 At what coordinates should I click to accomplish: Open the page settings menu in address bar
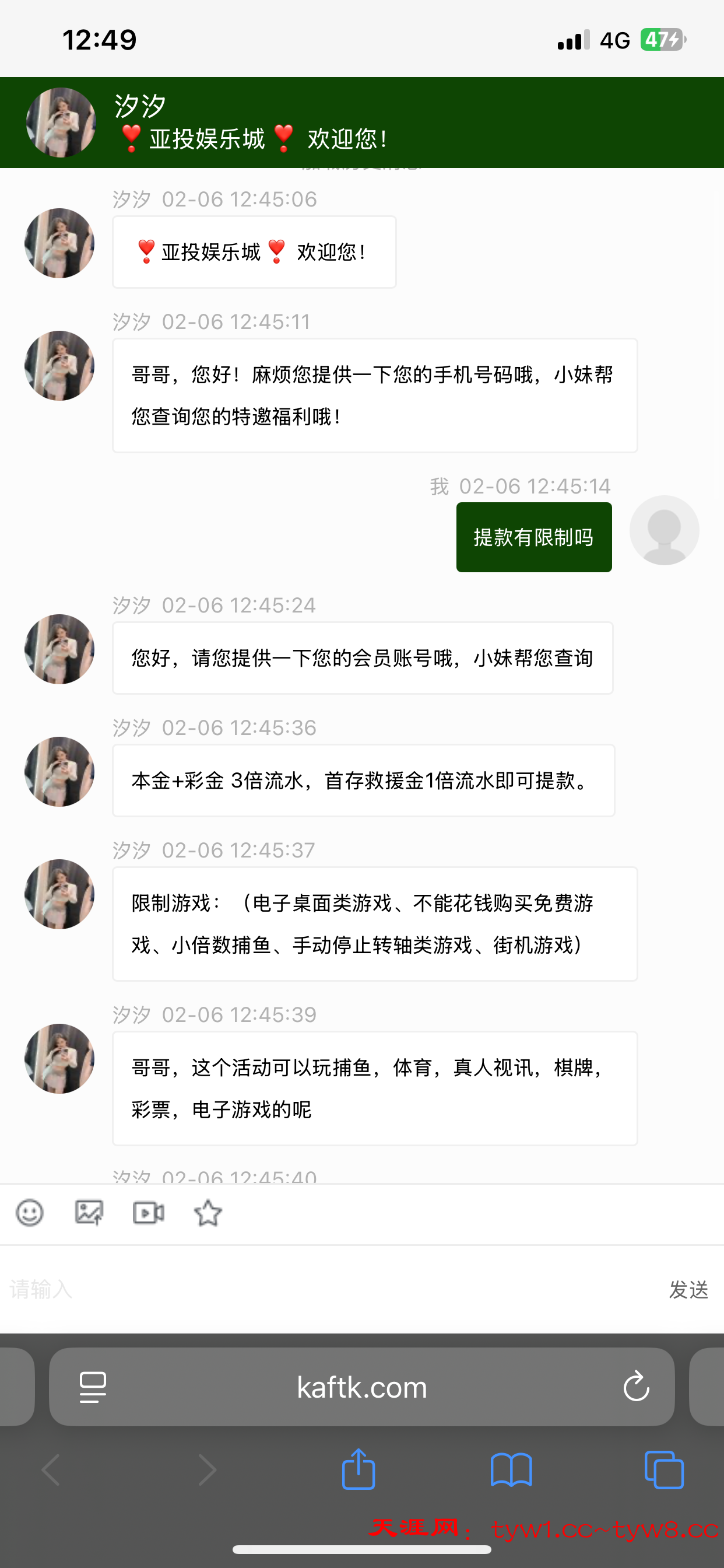pyautogui.click(x=93, y=1387)
